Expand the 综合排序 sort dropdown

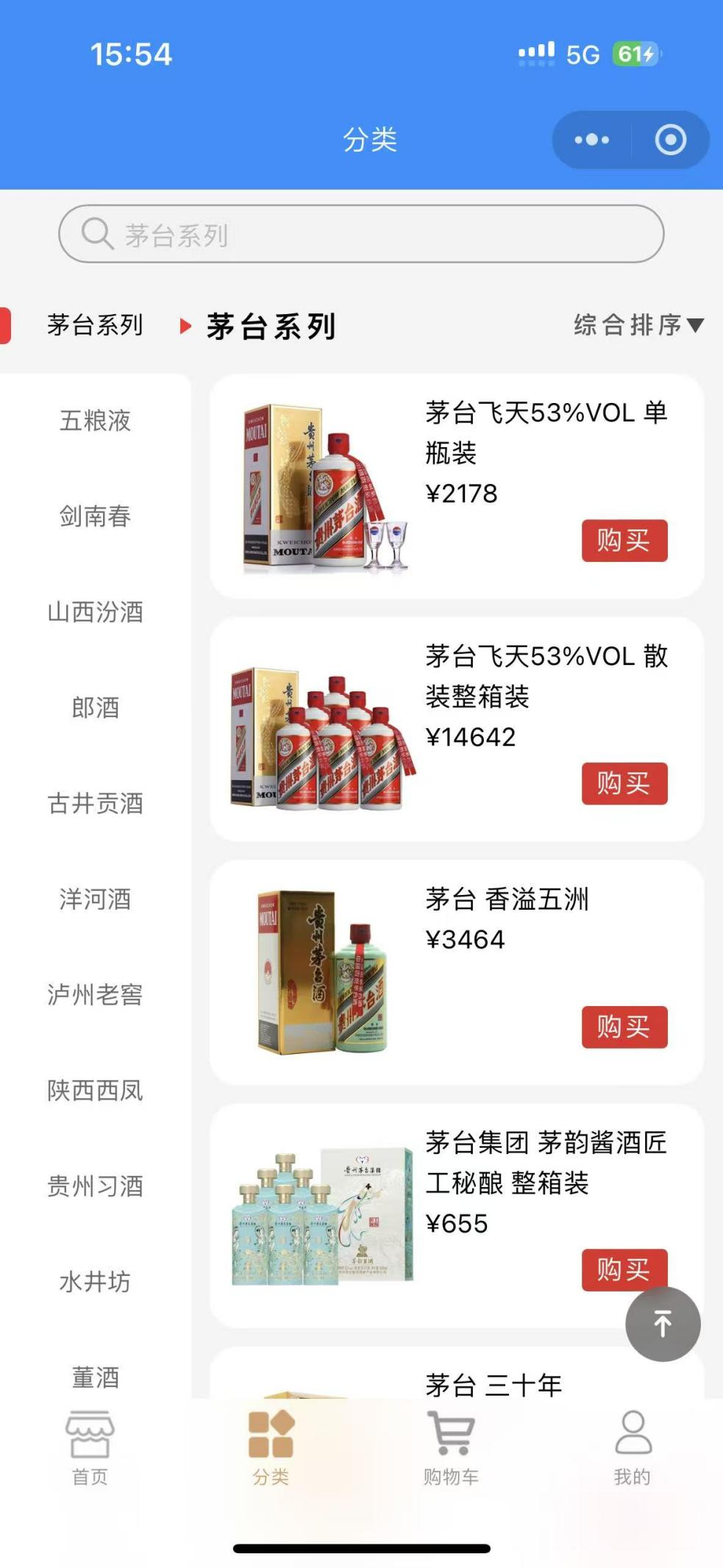point(638,324)
